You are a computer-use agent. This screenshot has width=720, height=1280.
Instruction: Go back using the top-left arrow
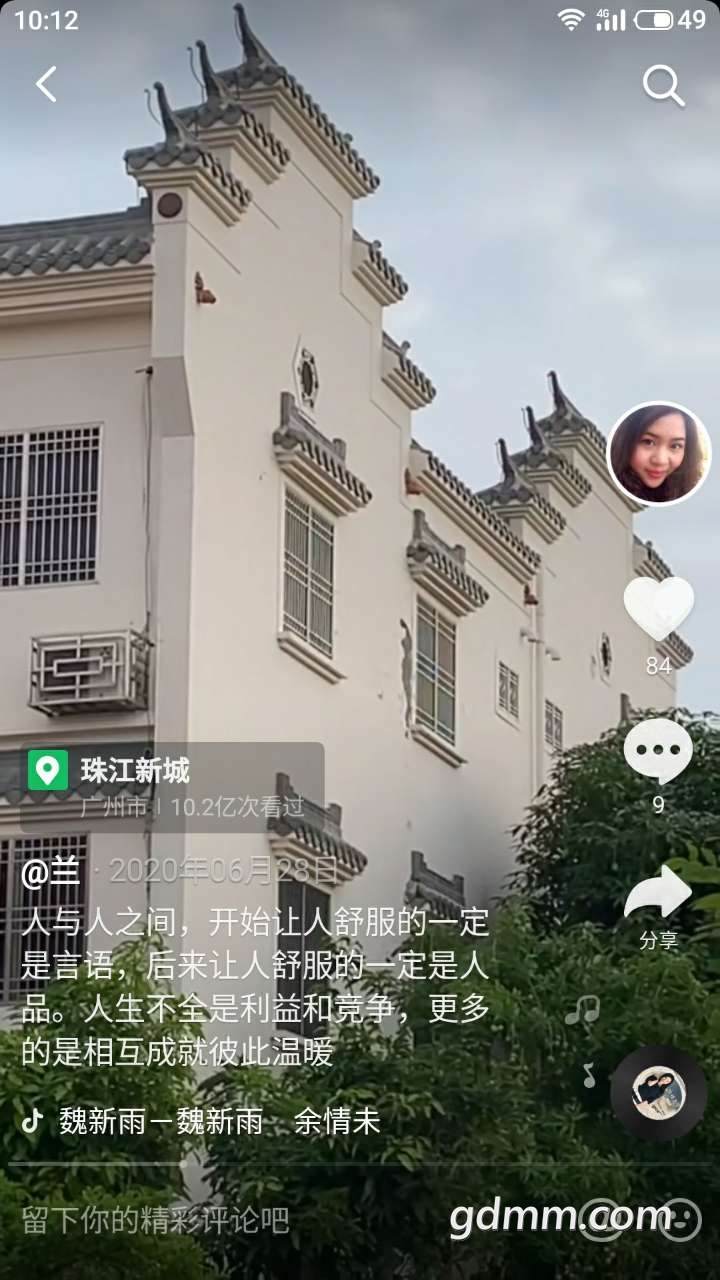(46, 85)
